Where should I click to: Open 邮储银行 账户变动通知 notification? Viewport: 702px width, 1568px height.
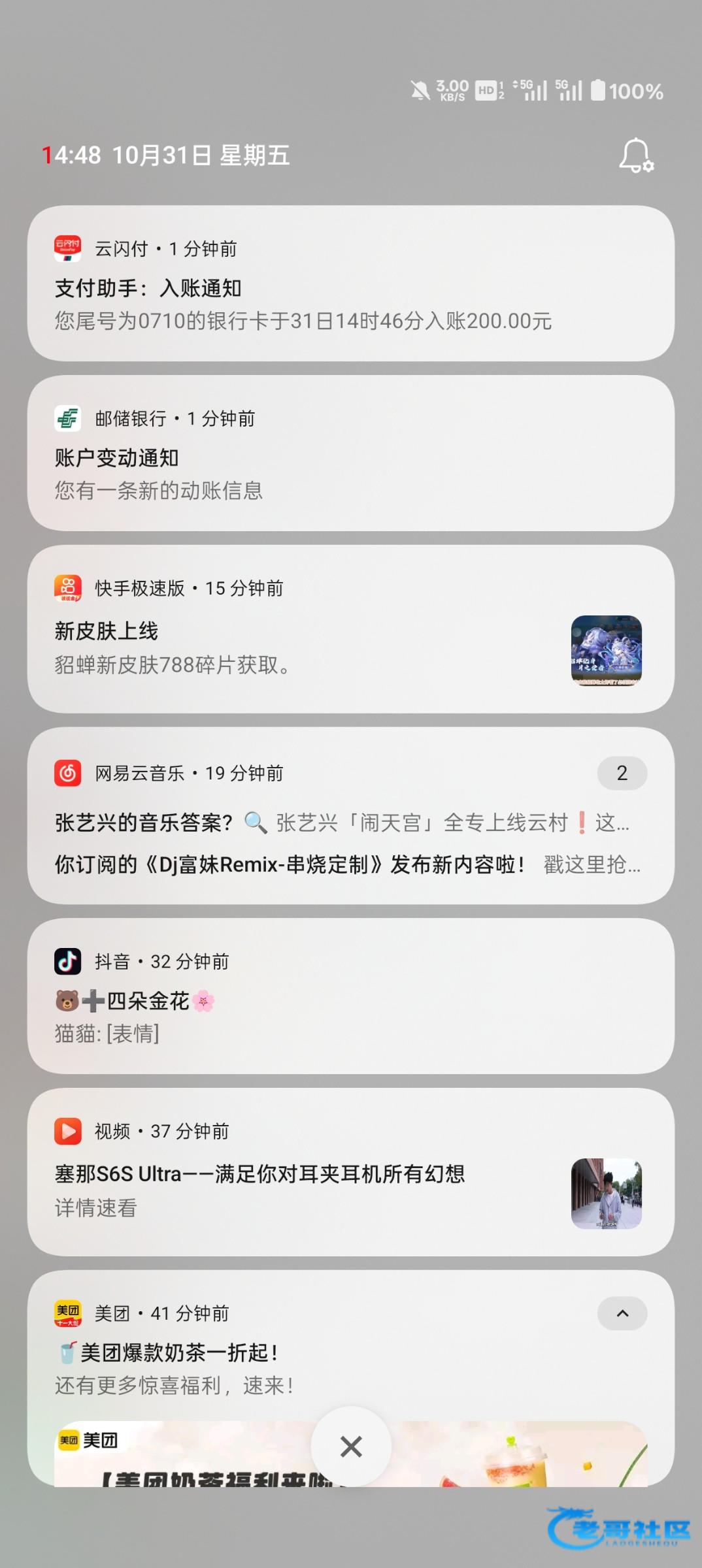tap(351, 453)
